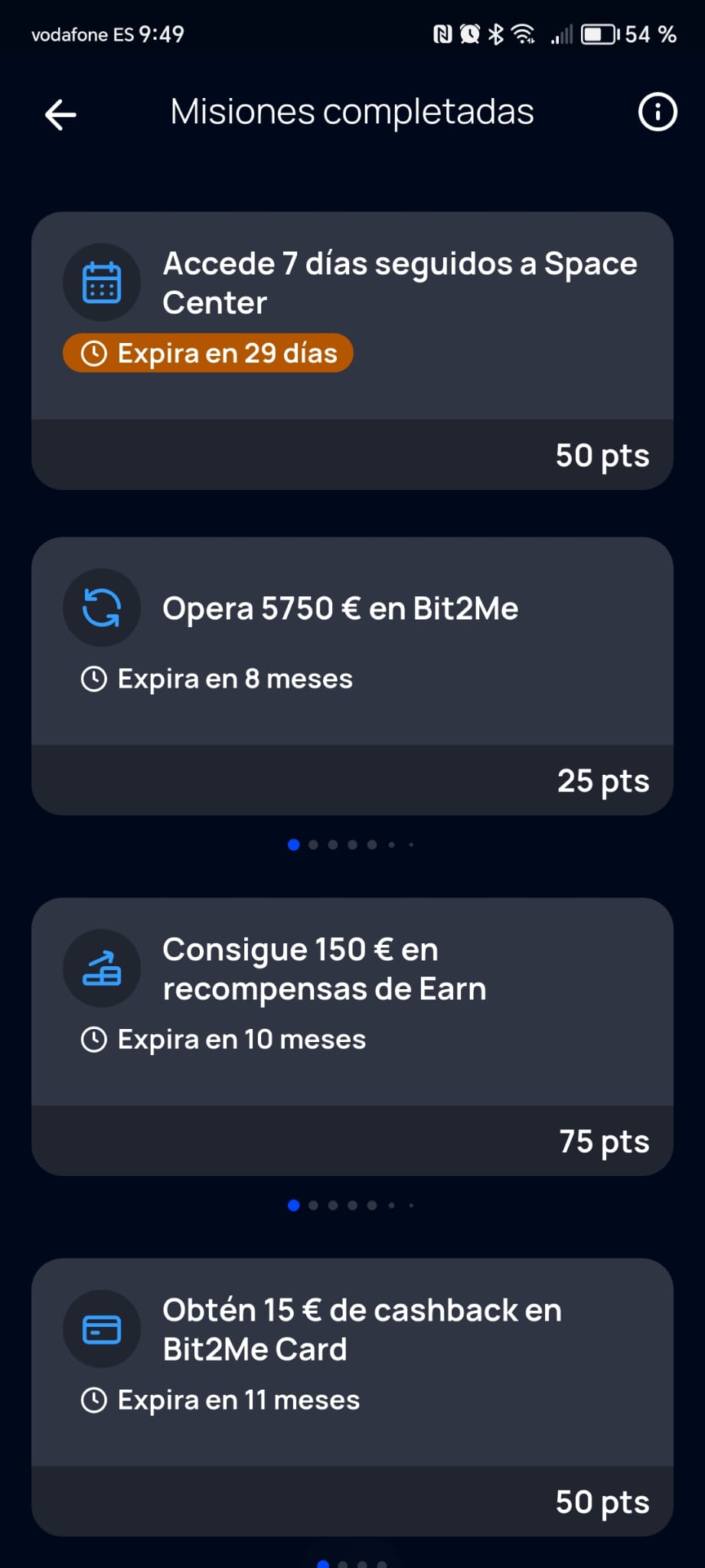The width and height of the screenshot is (705, 1568).
Task: Open the Accede 7 días seguidos mission card
Action: click(x=352, y=351)
